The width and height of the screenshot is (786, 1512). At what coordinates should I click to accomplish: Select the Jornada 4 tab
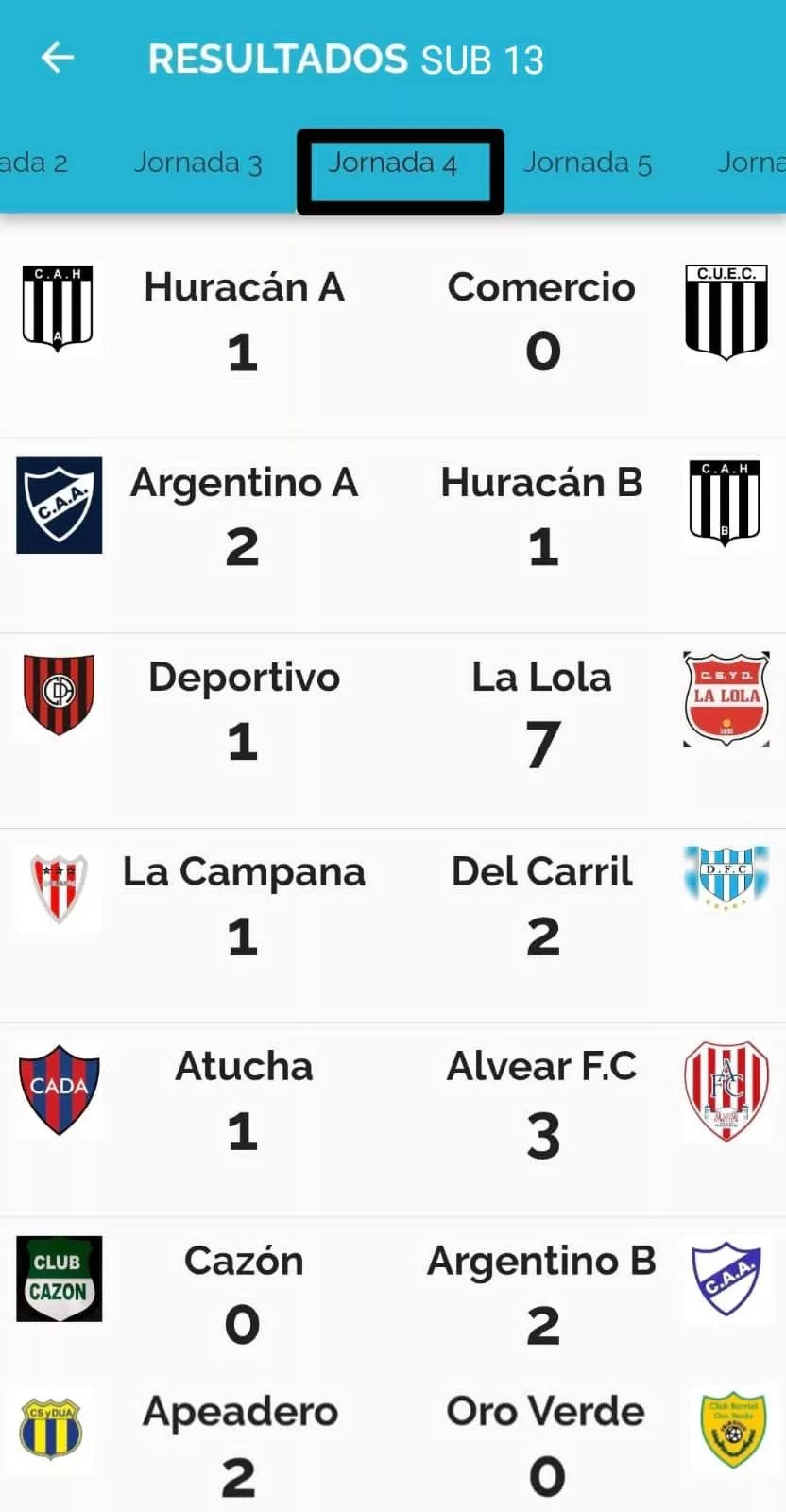tap(392, 163)
